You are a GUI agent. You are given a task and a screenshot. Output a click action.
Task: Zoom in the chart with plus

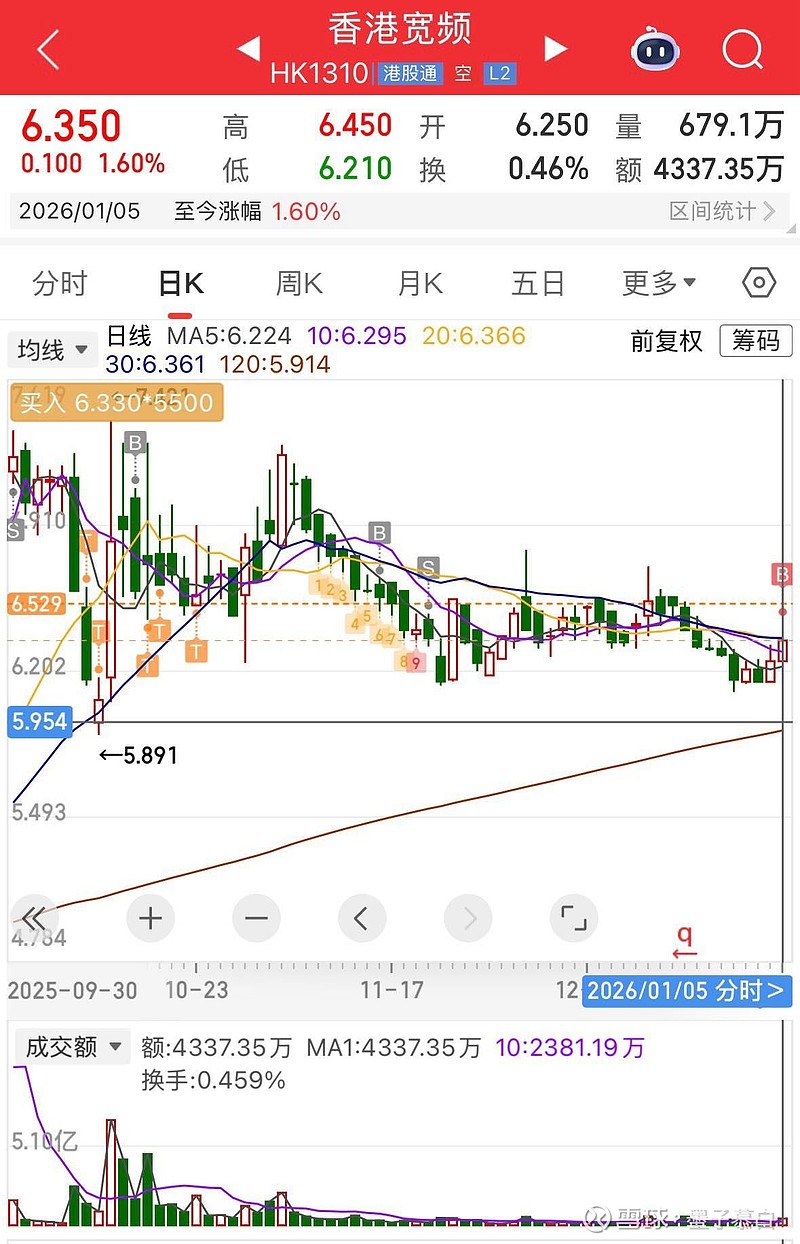[150, 917]
